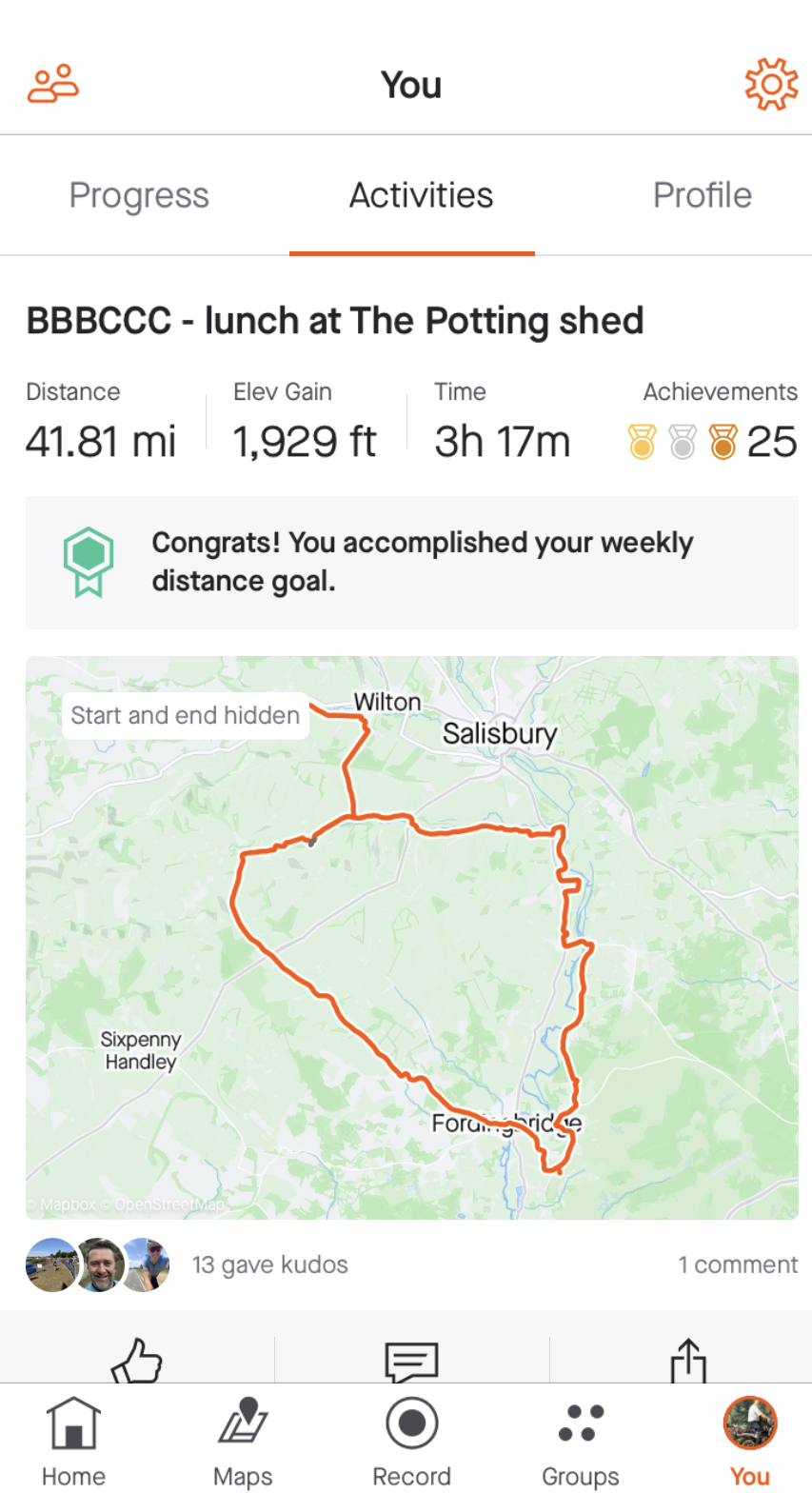Give kudos with the thumbs-up icon
This screenshot has width=812, height=1493.
click(137, 1360)
